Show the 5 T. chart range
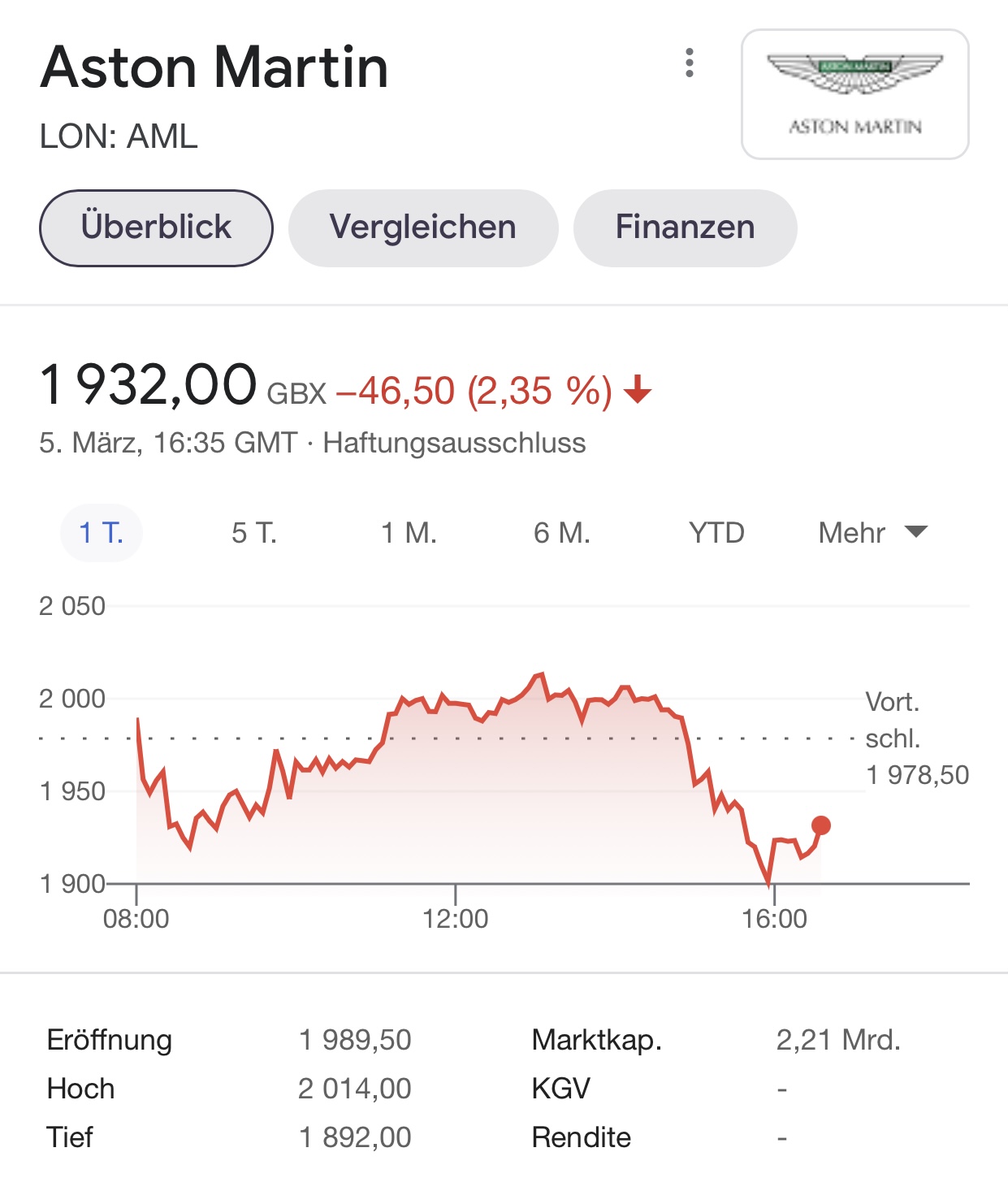Image resolution: width=1008 pixels, height=1178 pixels. click(254, 533)
